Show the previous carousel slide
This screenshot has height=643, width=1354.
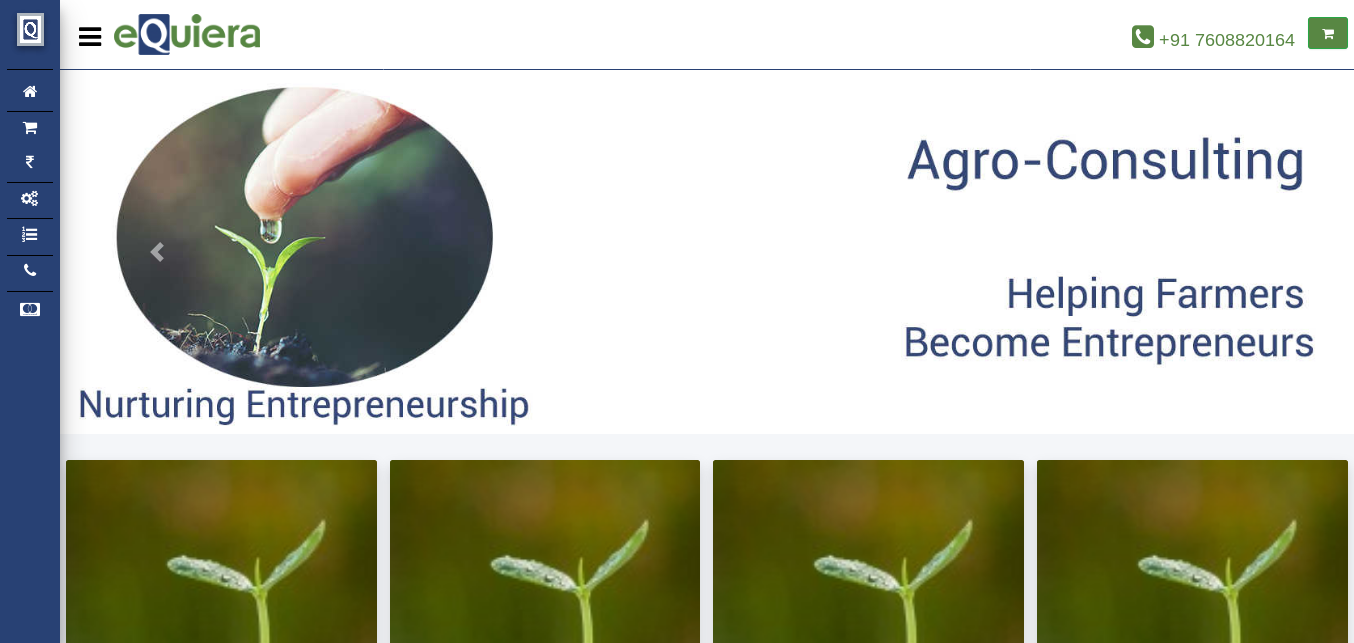coord(156,252)
